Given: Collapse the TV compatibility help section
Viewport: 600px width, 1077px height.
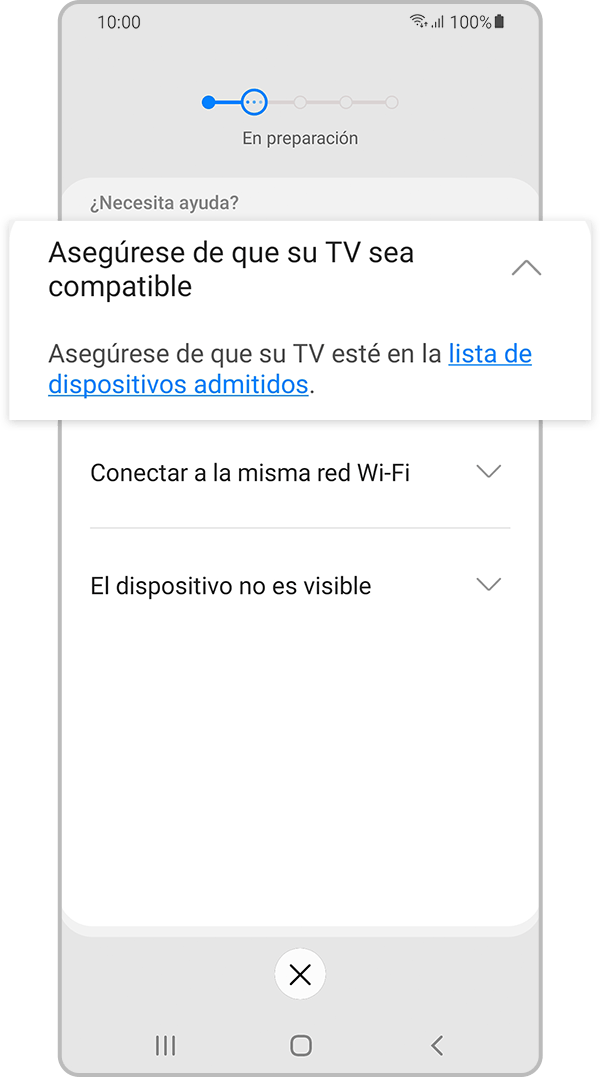Looking at the screenshot, I should click(x=526, y=268).
